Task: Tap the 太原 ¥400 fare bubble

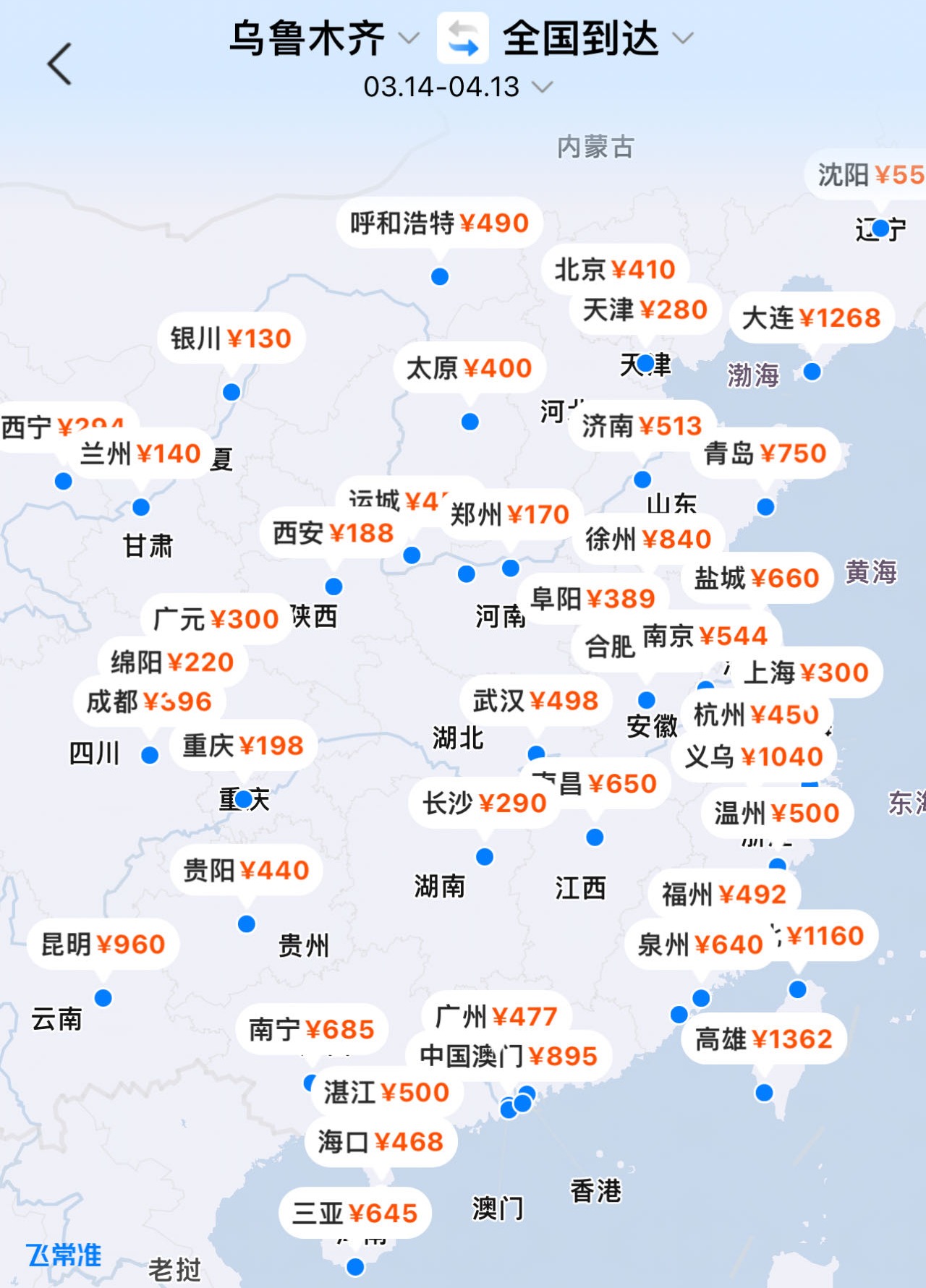Action: (469, 367)
